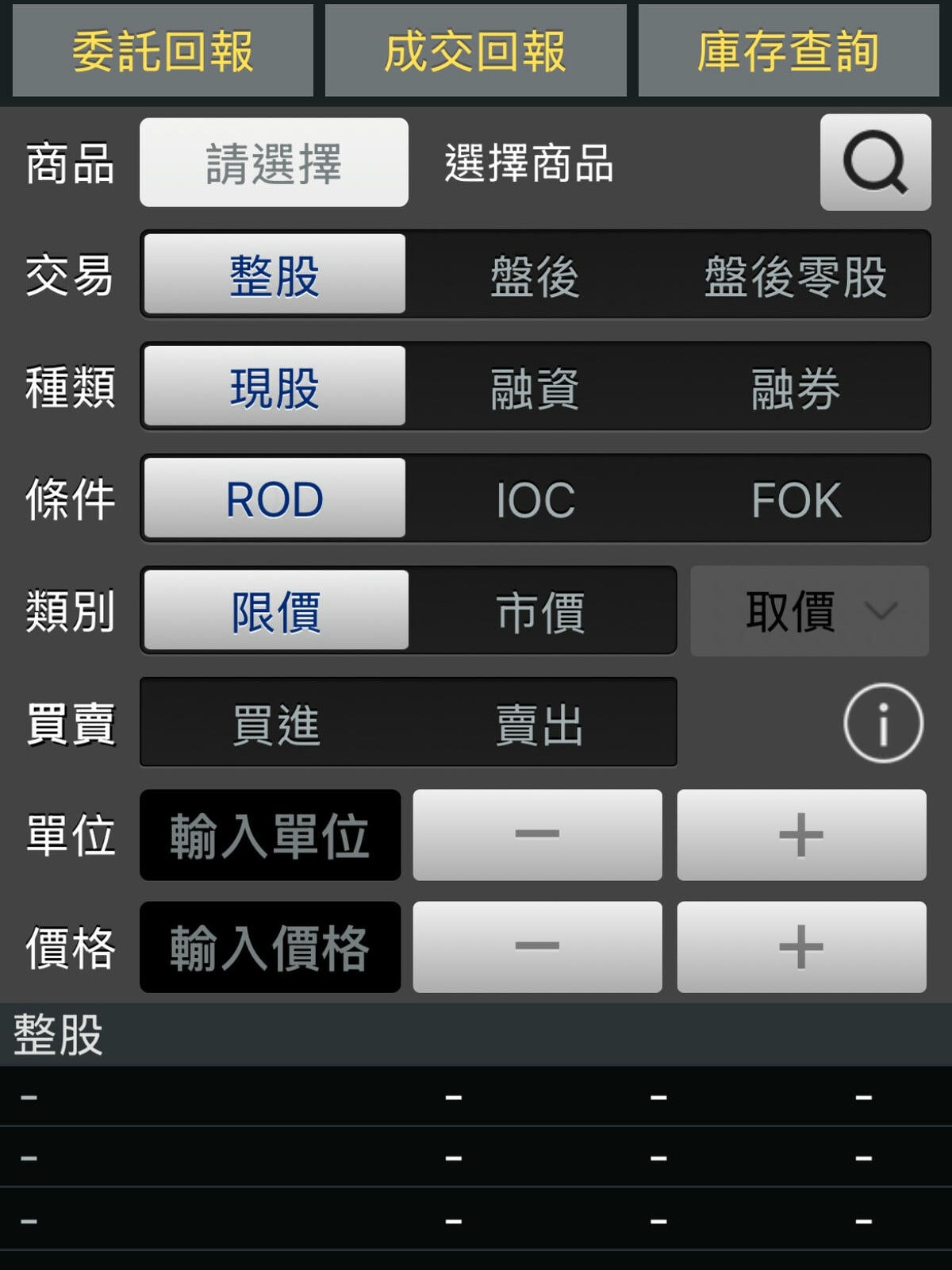The width and height of the screenshot is (952, 1270).
Task: Open the product search magnifier
Action: pyautogui.click(x=875, y=162)
